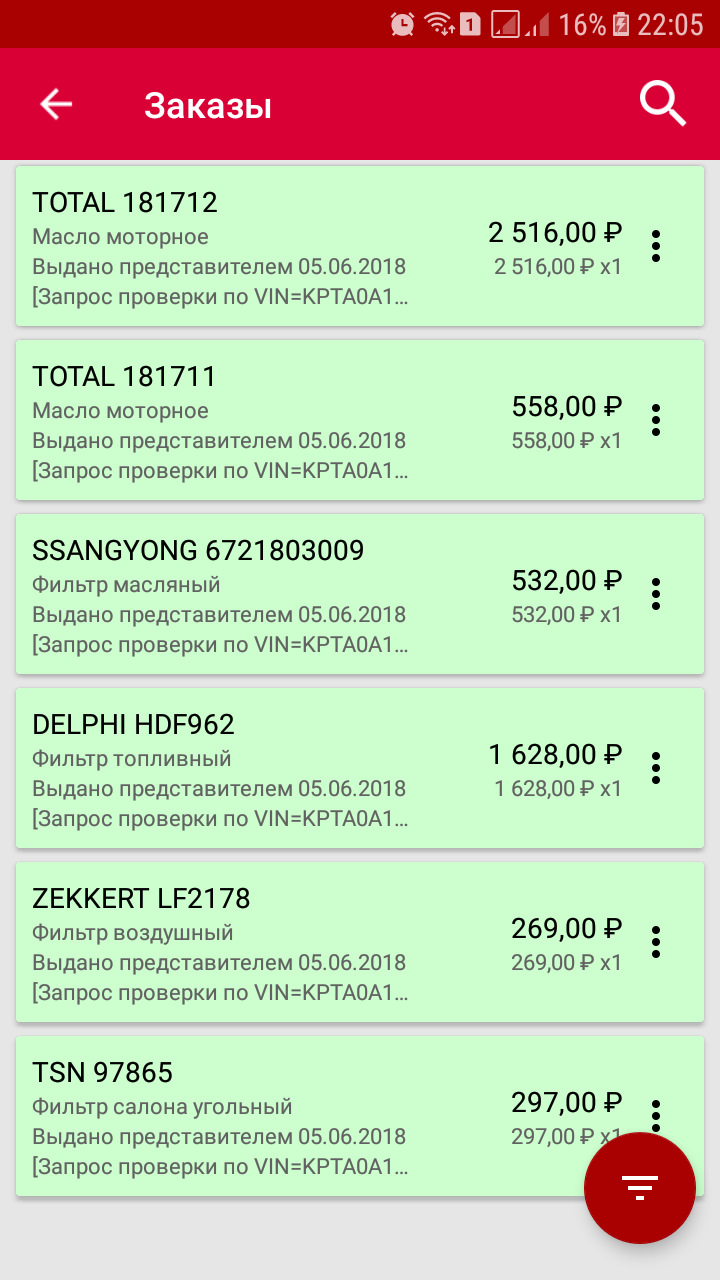Tap the Заказы title in the toolbar
720x1280 pixels.
[x=207, y=106]
